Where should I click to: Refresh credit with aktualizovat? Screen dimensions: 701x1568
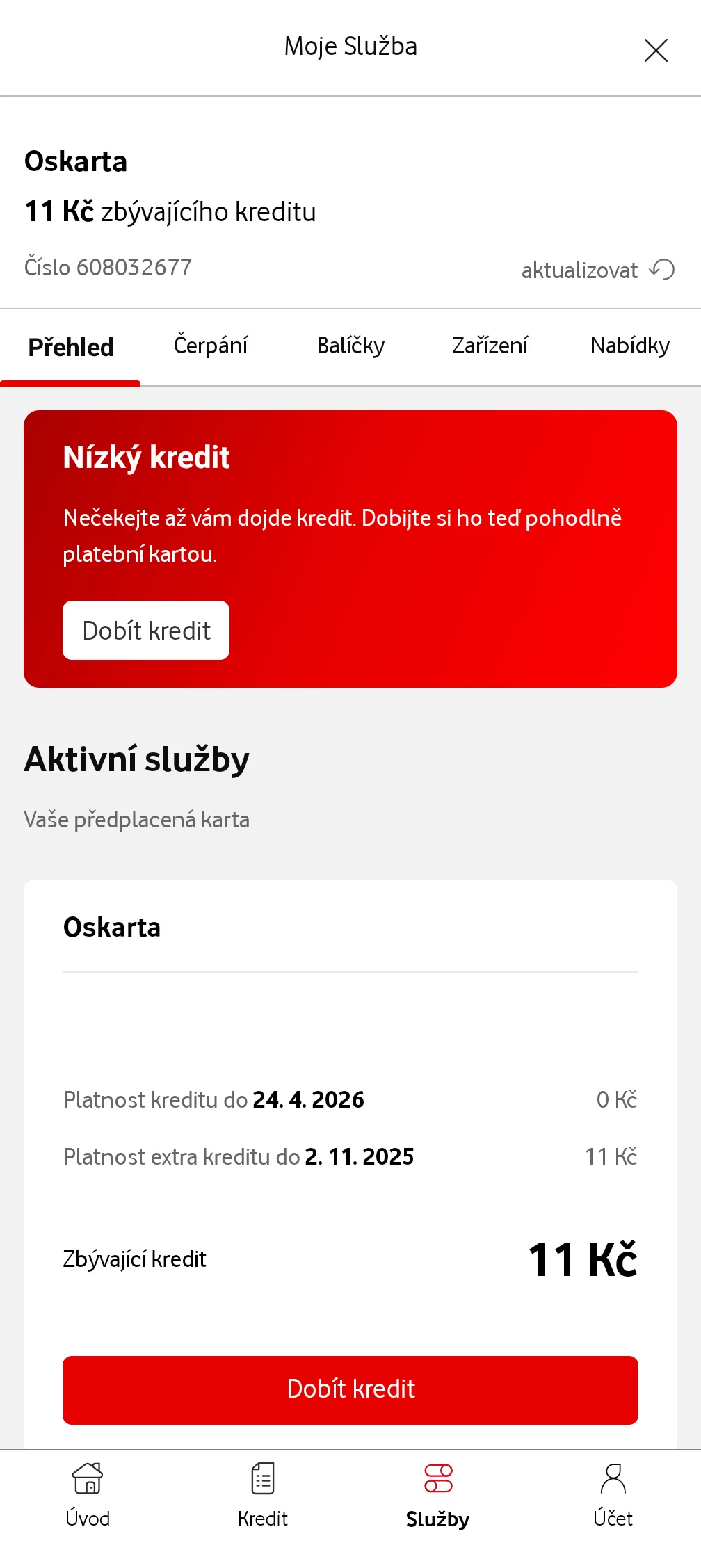point(597,270)
